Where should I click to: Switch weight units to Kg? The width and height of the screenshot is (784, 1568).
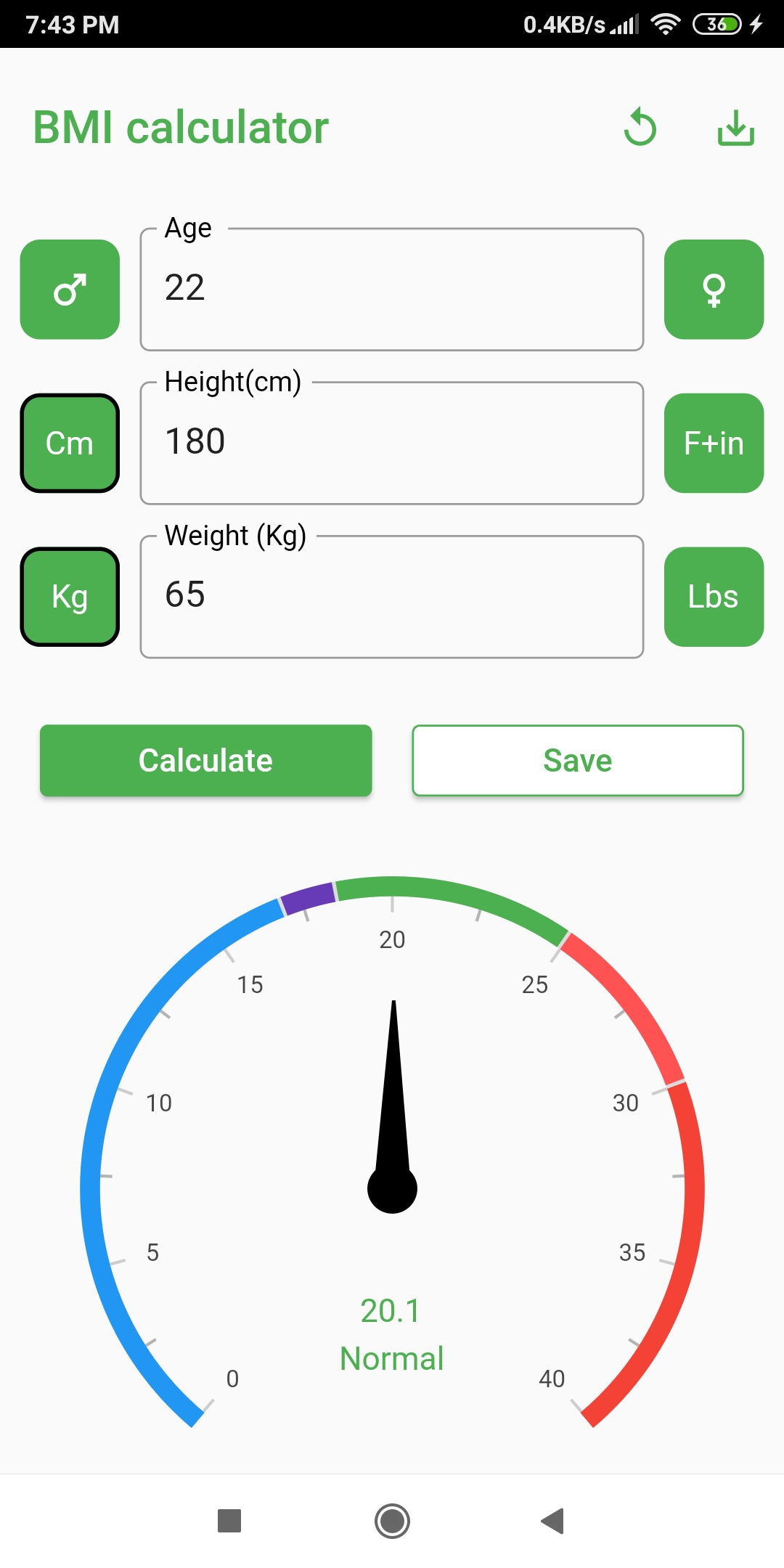coord(69,596)
